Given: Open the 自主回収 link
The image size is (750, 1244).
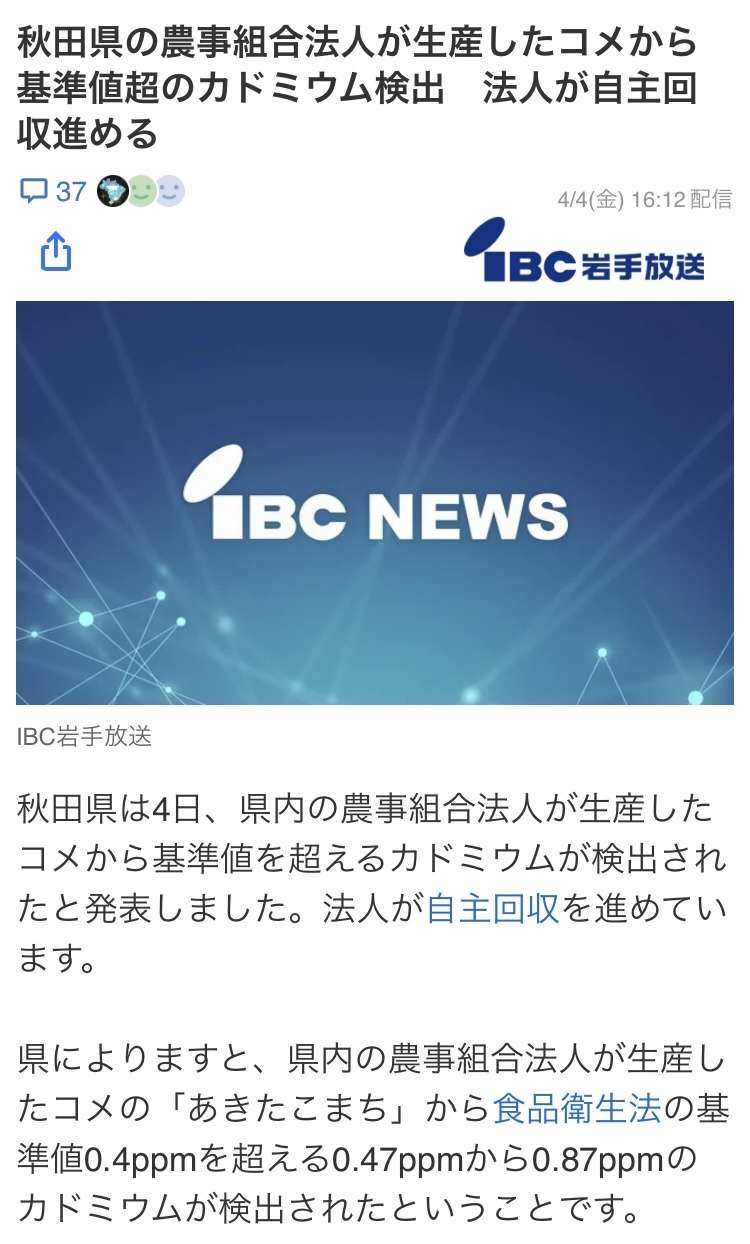Looking at the screenshot, I should point(492,908).
